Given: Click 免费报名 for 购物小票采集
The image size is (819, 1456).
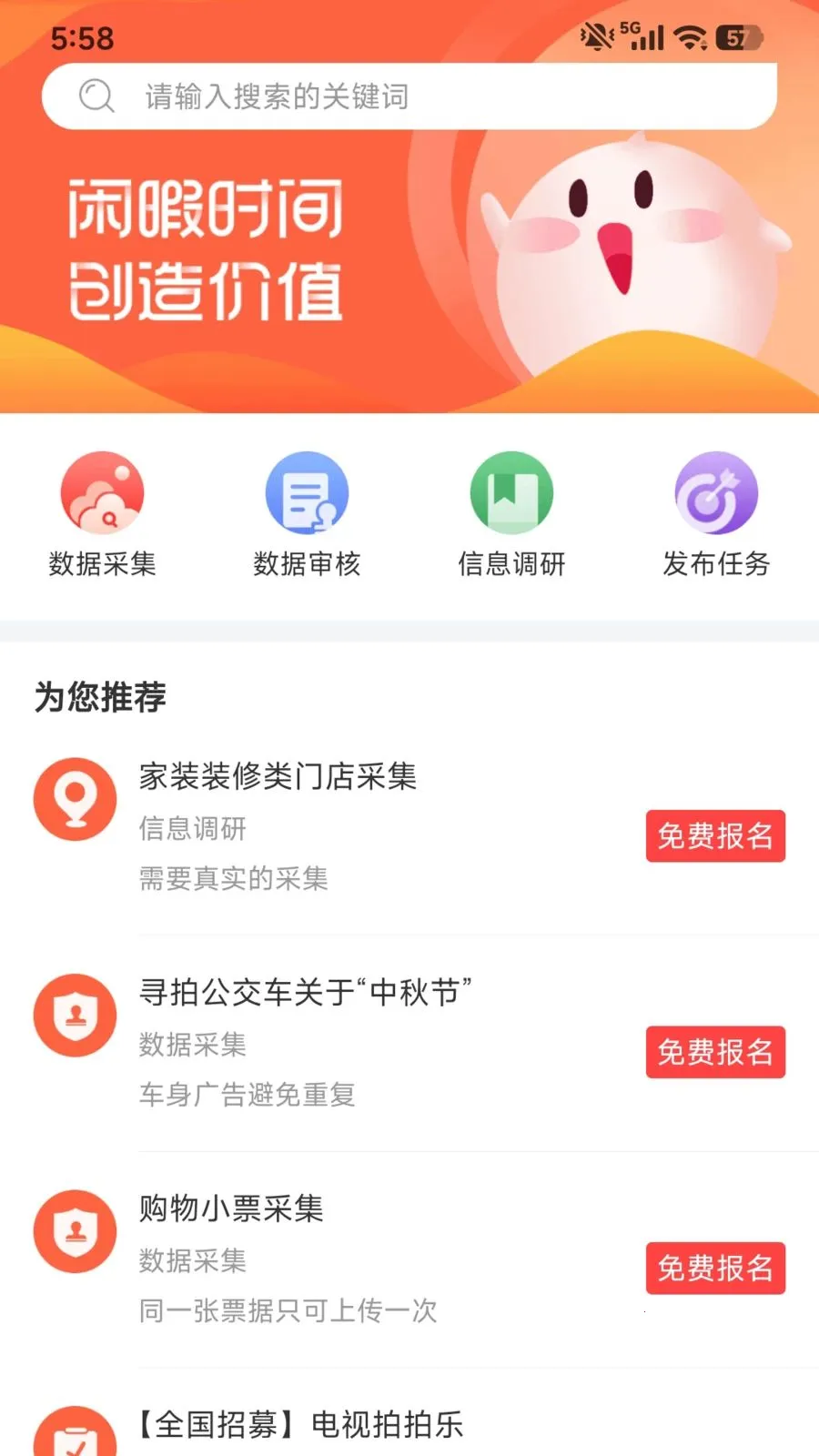Looking at the screenshot, I should pos(715,1269).
